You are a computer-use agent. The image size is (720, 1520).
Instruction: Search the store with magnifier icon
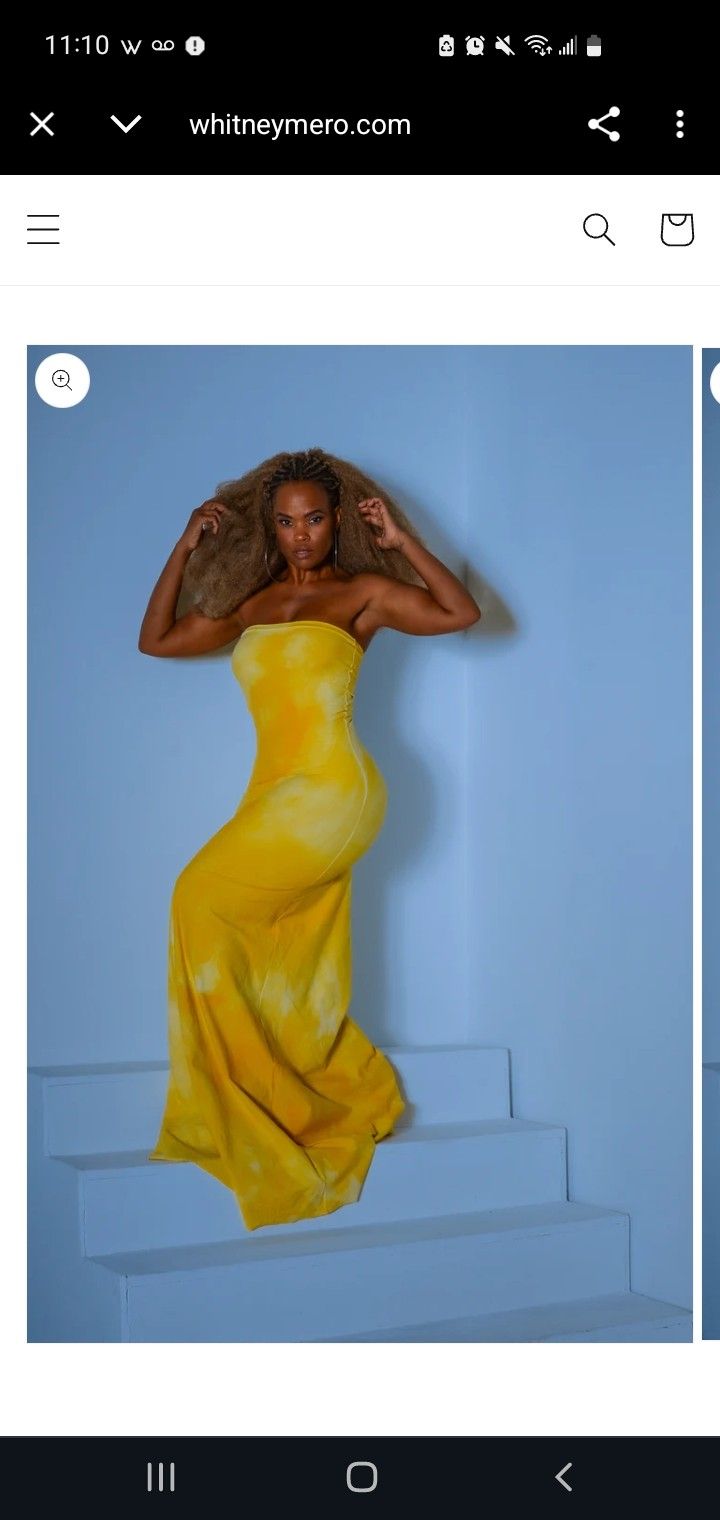598,230
